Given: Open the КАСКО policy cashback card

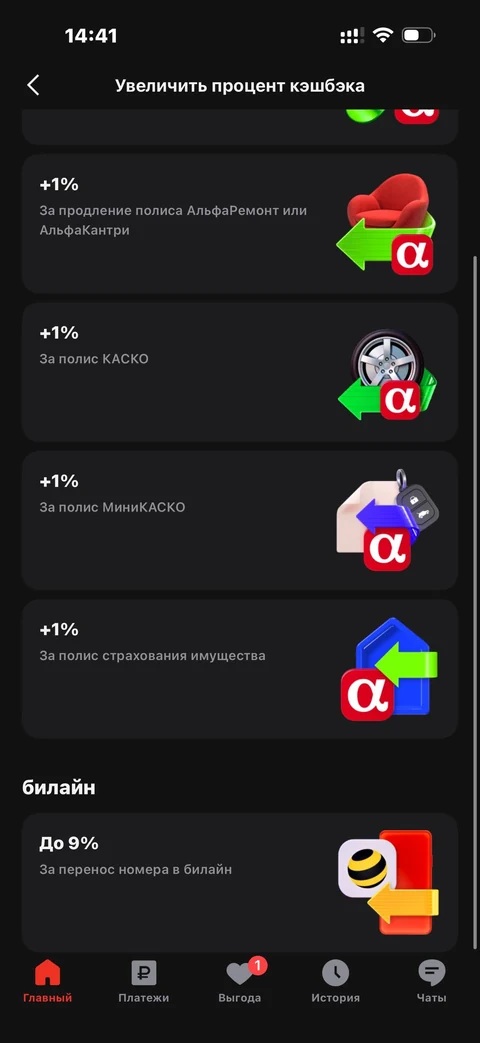Looking at the screenshot, I should coord(240,372).
